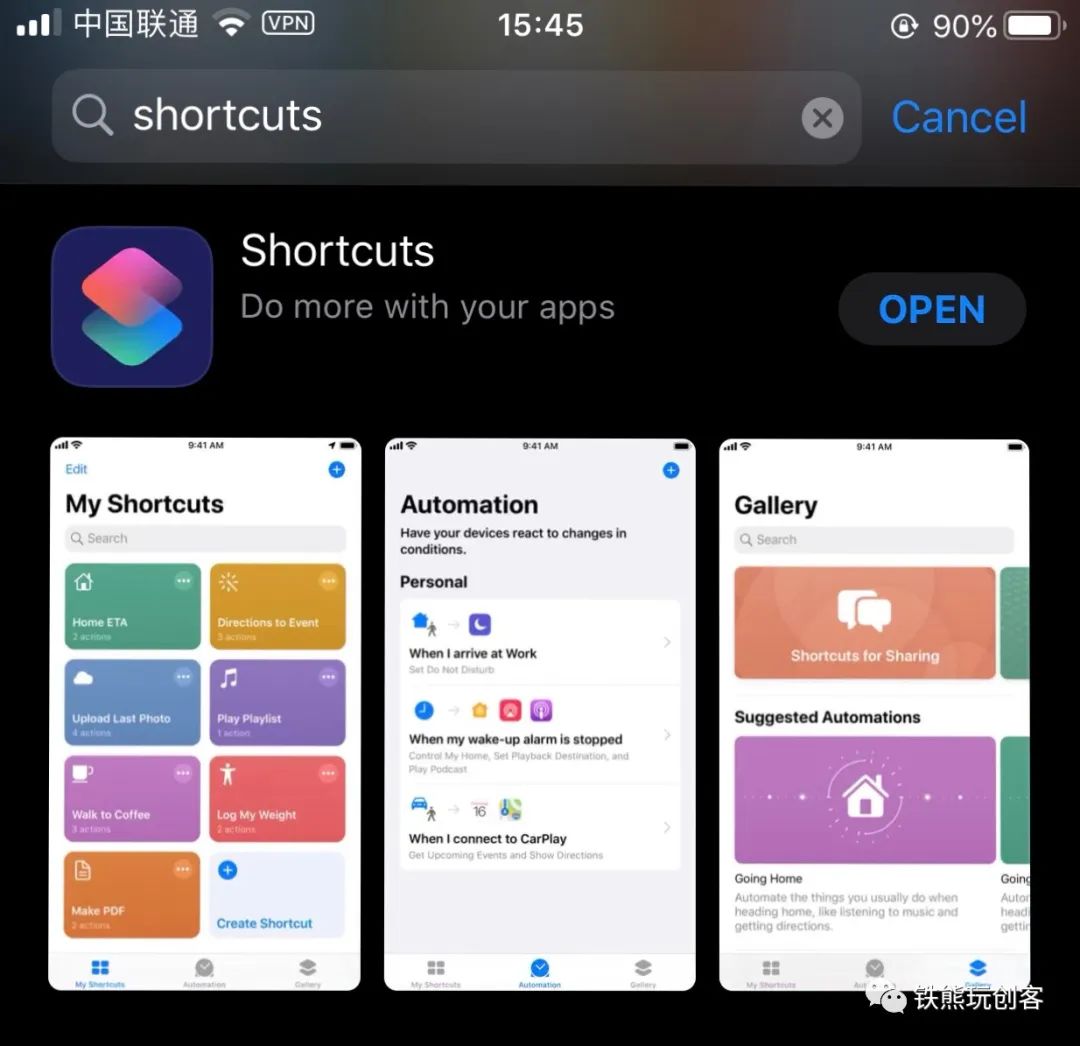Open the Shortcuts app with OPEN button
Image resolution: width=1080 pixels, height=1046 pixels.
click(932, 309)
